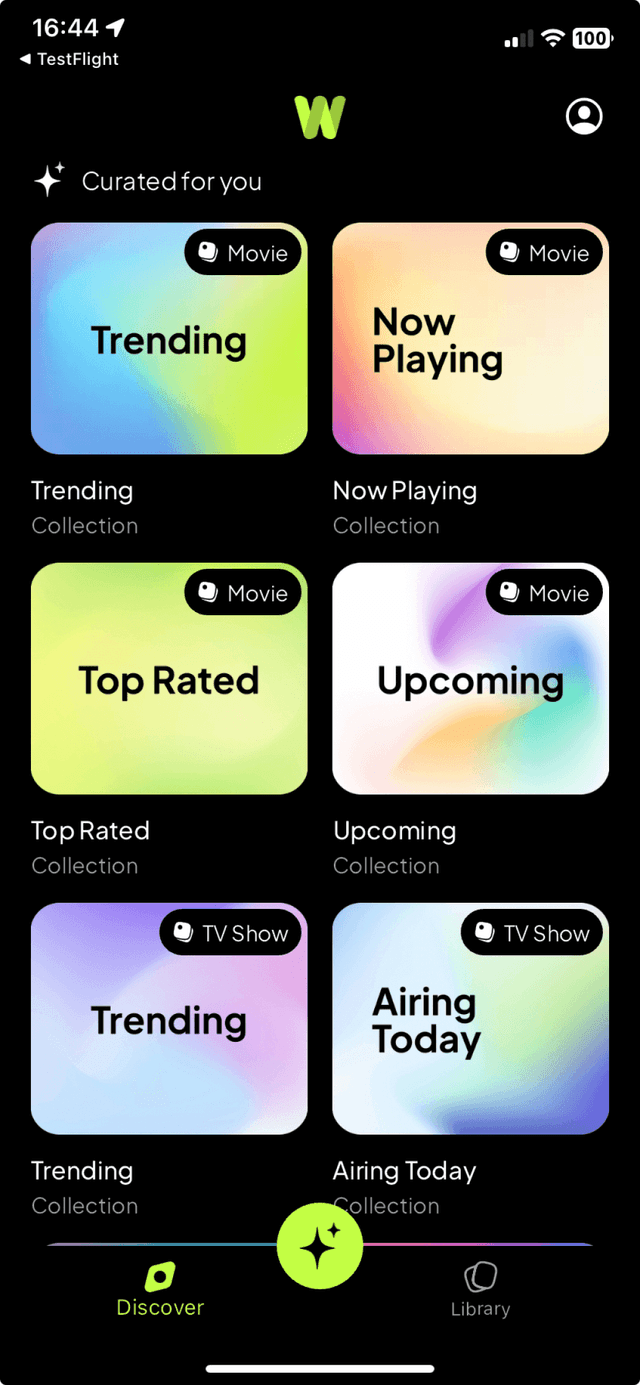This screenshot has width=640, height=1385.
Task: Go to the Discover tab
Action: pyautogui.click(x=160, y=1290)
